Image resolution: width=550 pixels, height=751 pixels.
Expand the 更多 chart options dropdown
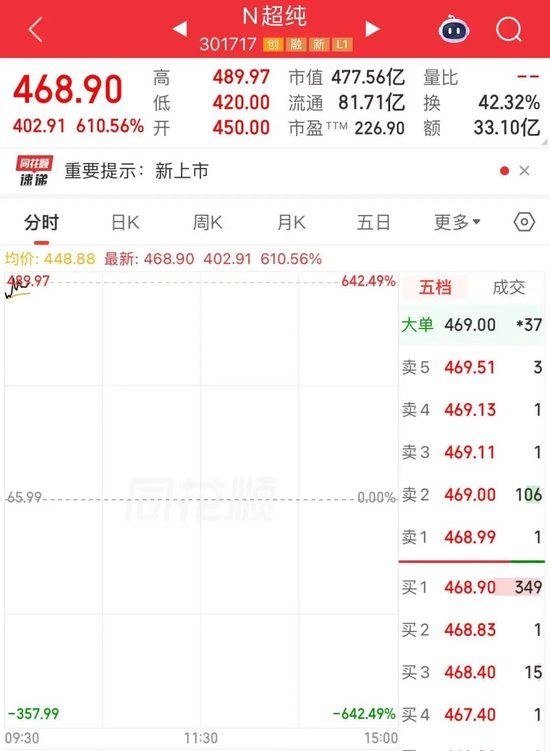coord(457,222)
